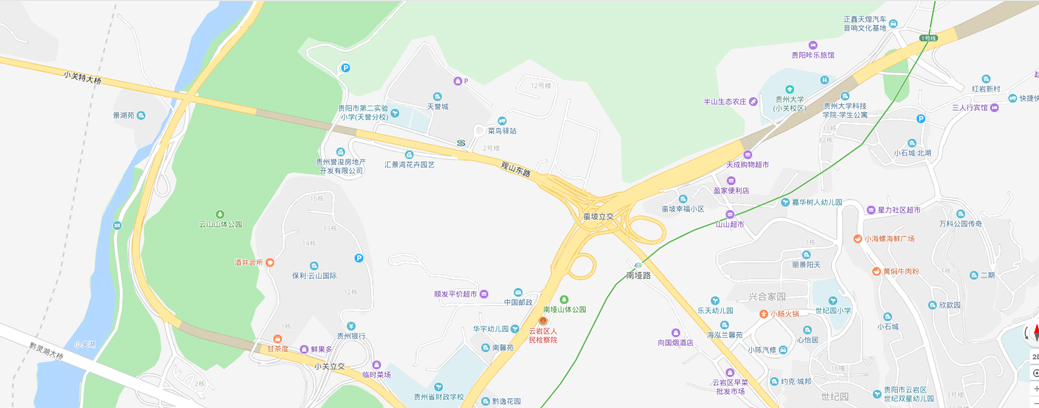The width and height of the screenshot is (1039, 408).
Task: Tap the 顺发平价超市 shop marker
Action: [x=485, y=294]
